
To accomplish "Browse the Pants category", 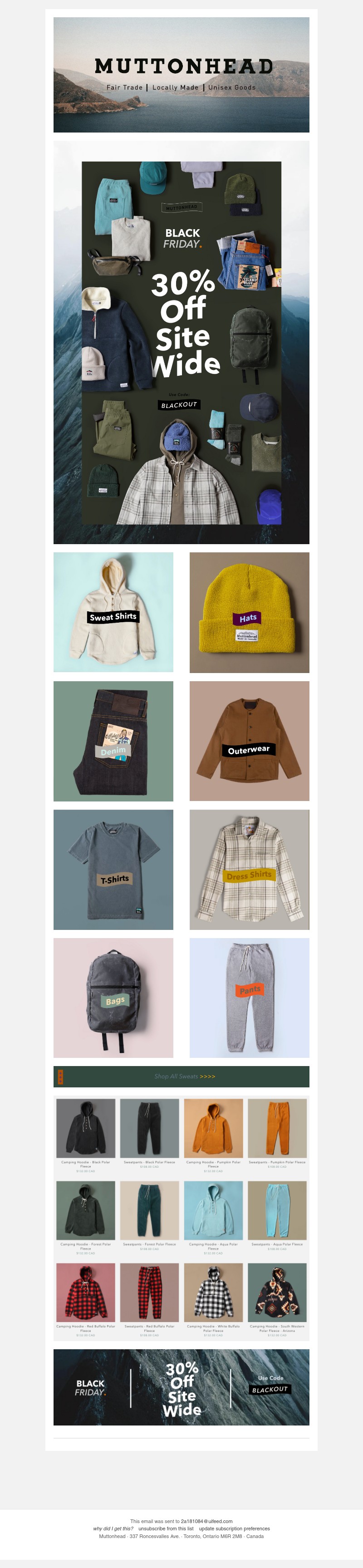I will (x=249, y=998).
